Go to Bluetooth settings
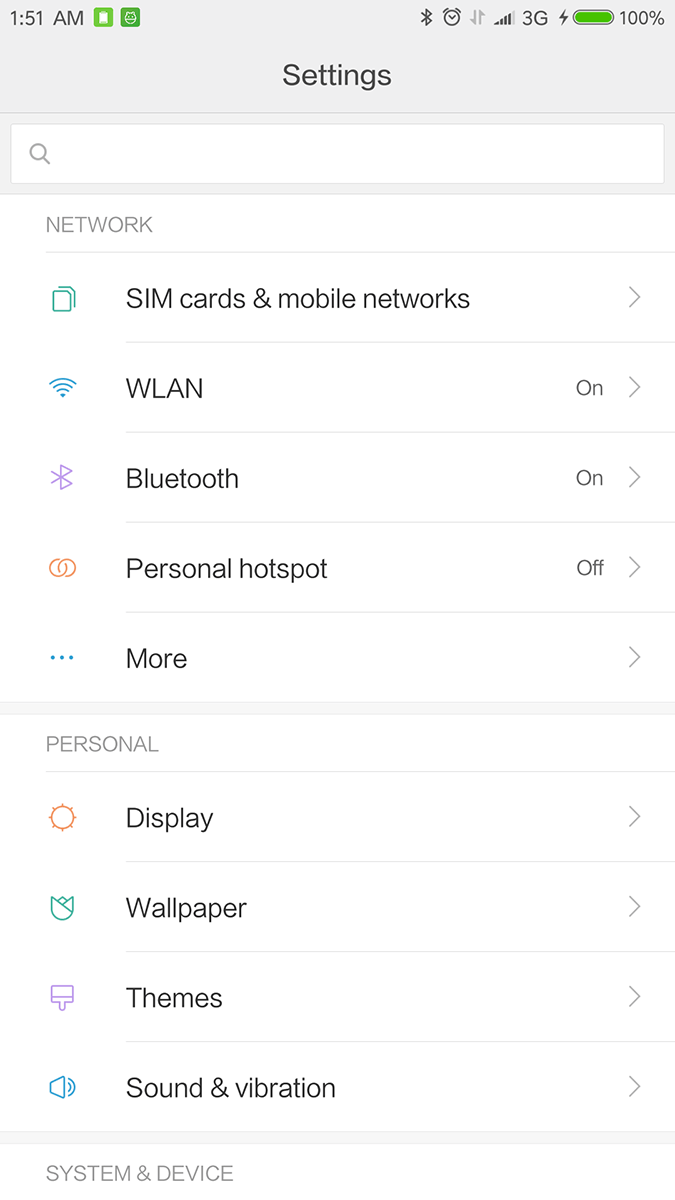 click(337, 478)
